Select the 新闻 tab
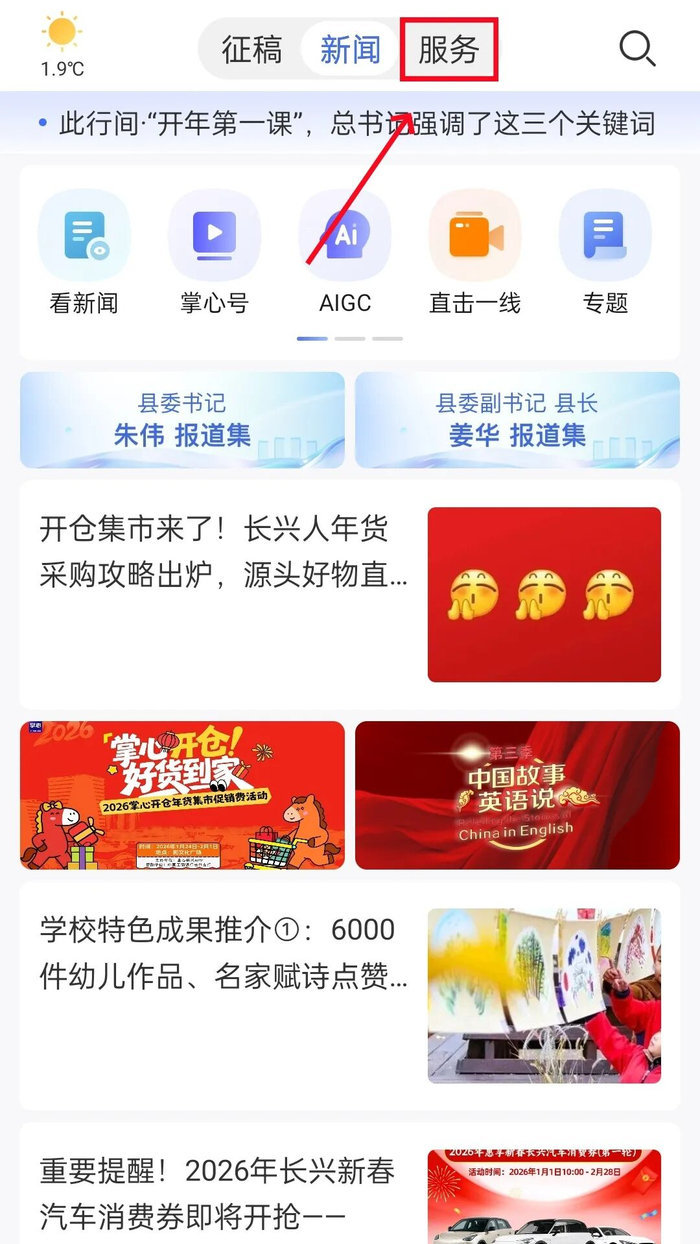 click(x=350, y=49)
